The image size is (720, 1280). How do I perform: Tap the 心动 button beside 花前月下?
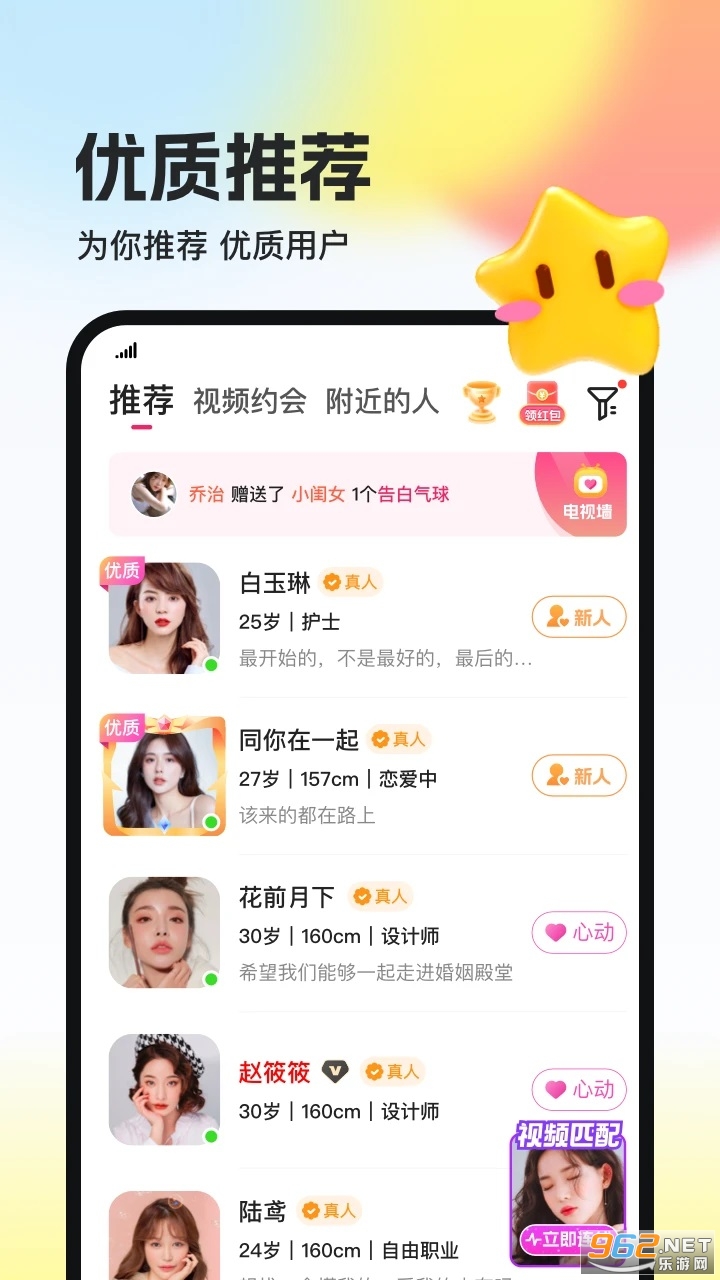[578, 932]
